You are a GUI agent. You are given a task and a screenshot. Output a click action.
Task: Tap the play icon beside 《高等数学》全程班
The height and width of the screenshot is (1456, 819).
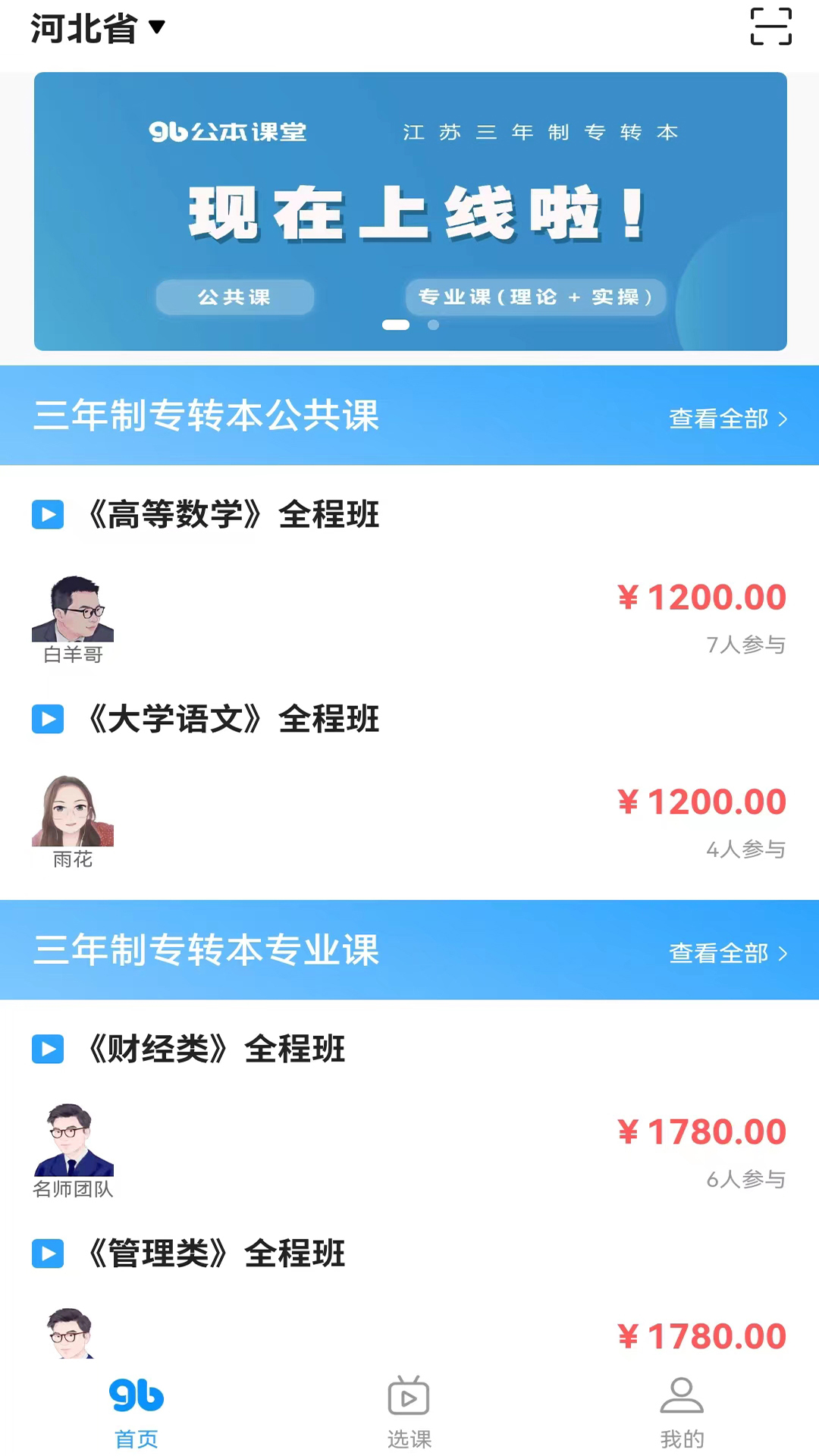tap(48, 515)
